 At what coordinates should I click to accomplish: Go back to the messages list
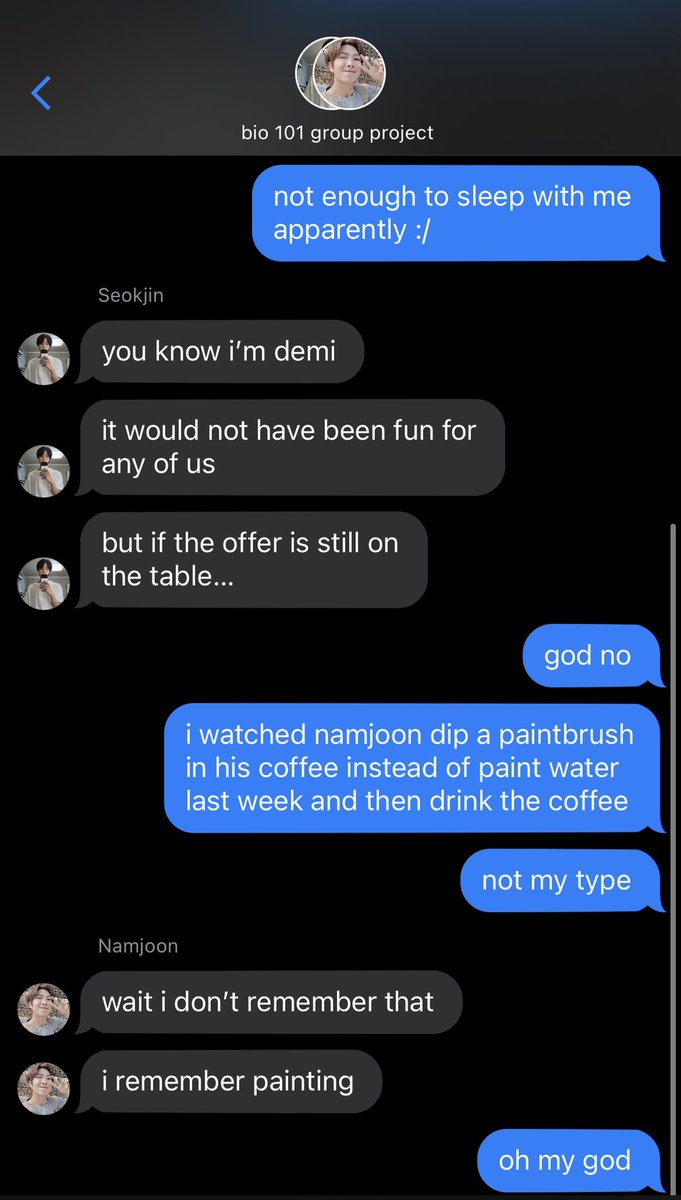41,92
